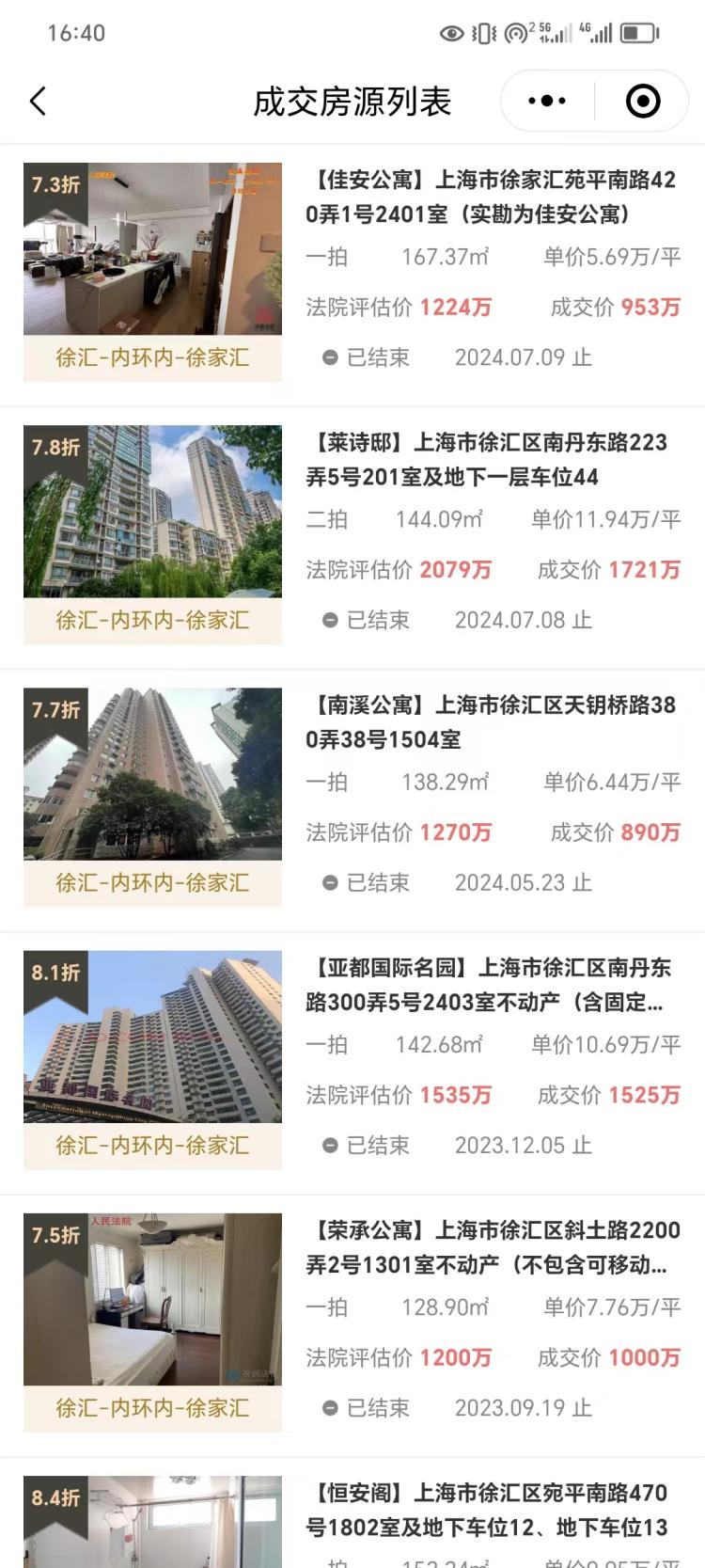Tap the circular exit mini-program capsule icon
This screenshot has height=1568, width=705.
tap(641, 100)
